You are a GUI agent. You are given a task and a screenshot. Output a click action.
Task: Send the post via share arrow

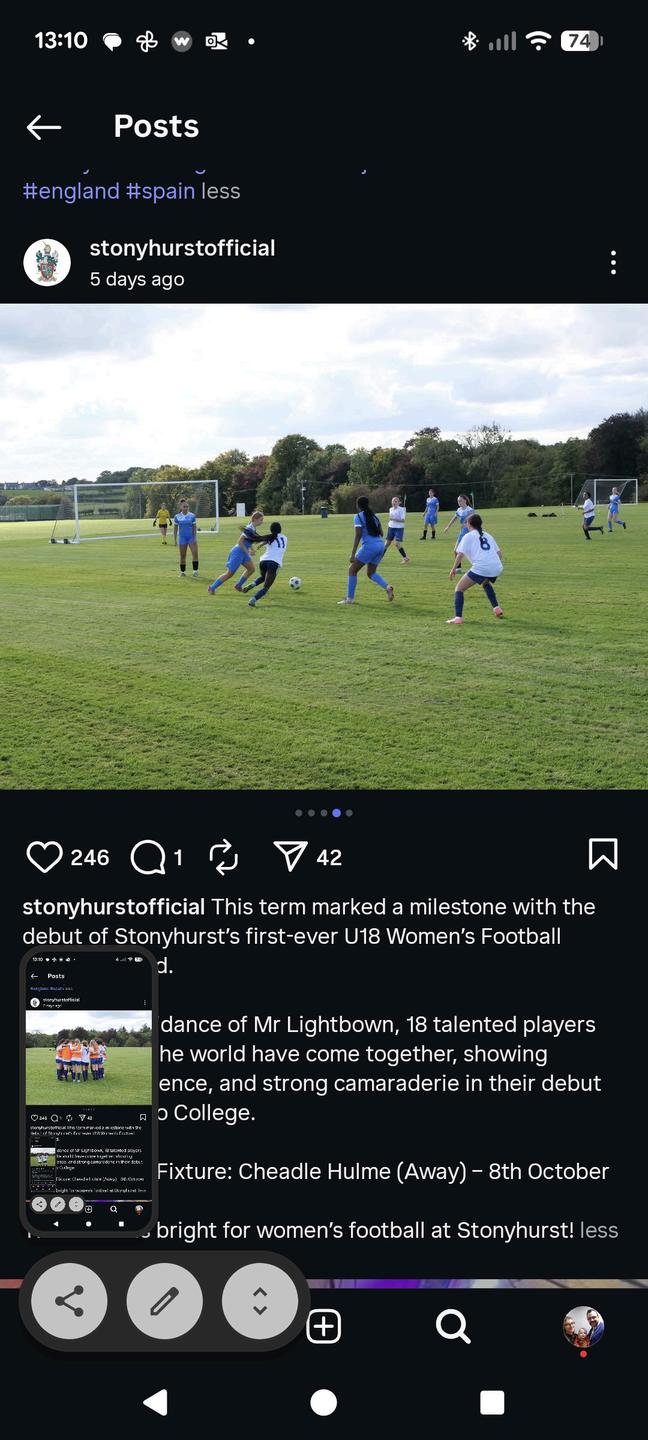click(290, 857)
